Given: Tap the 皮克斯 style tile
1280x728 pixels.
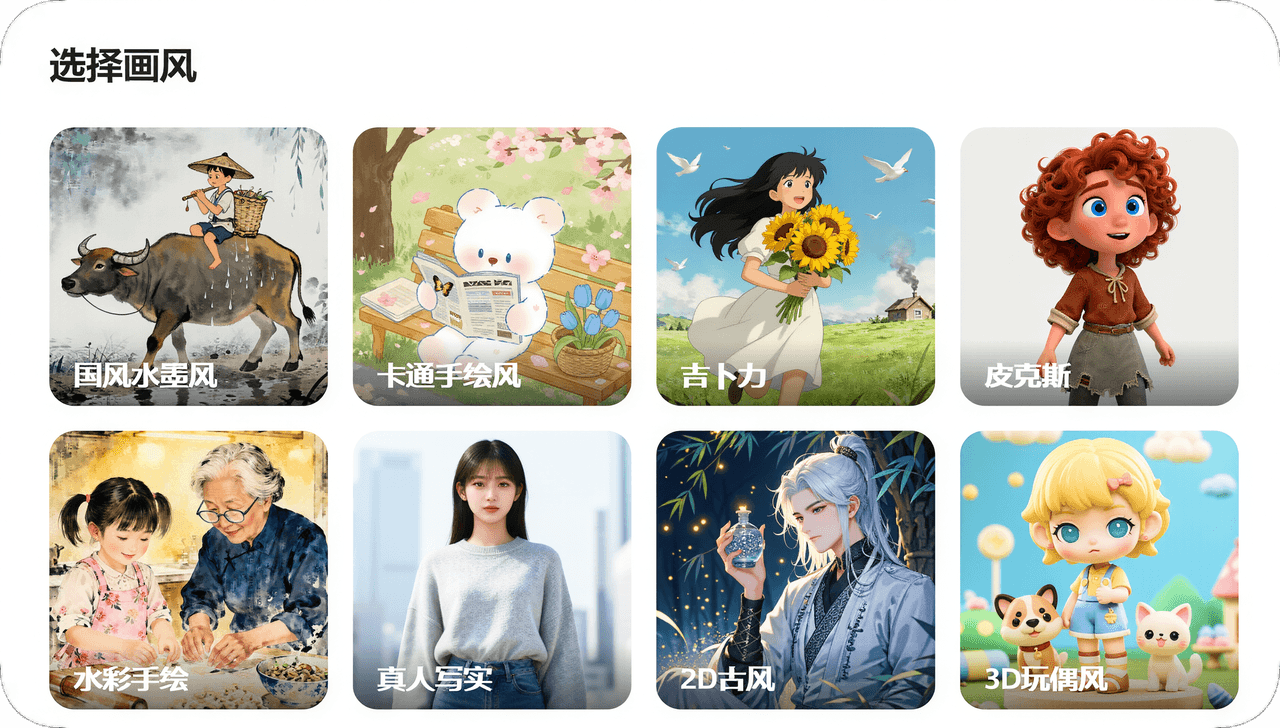Looking at the screenshot, I should [x=1099, y=266].
